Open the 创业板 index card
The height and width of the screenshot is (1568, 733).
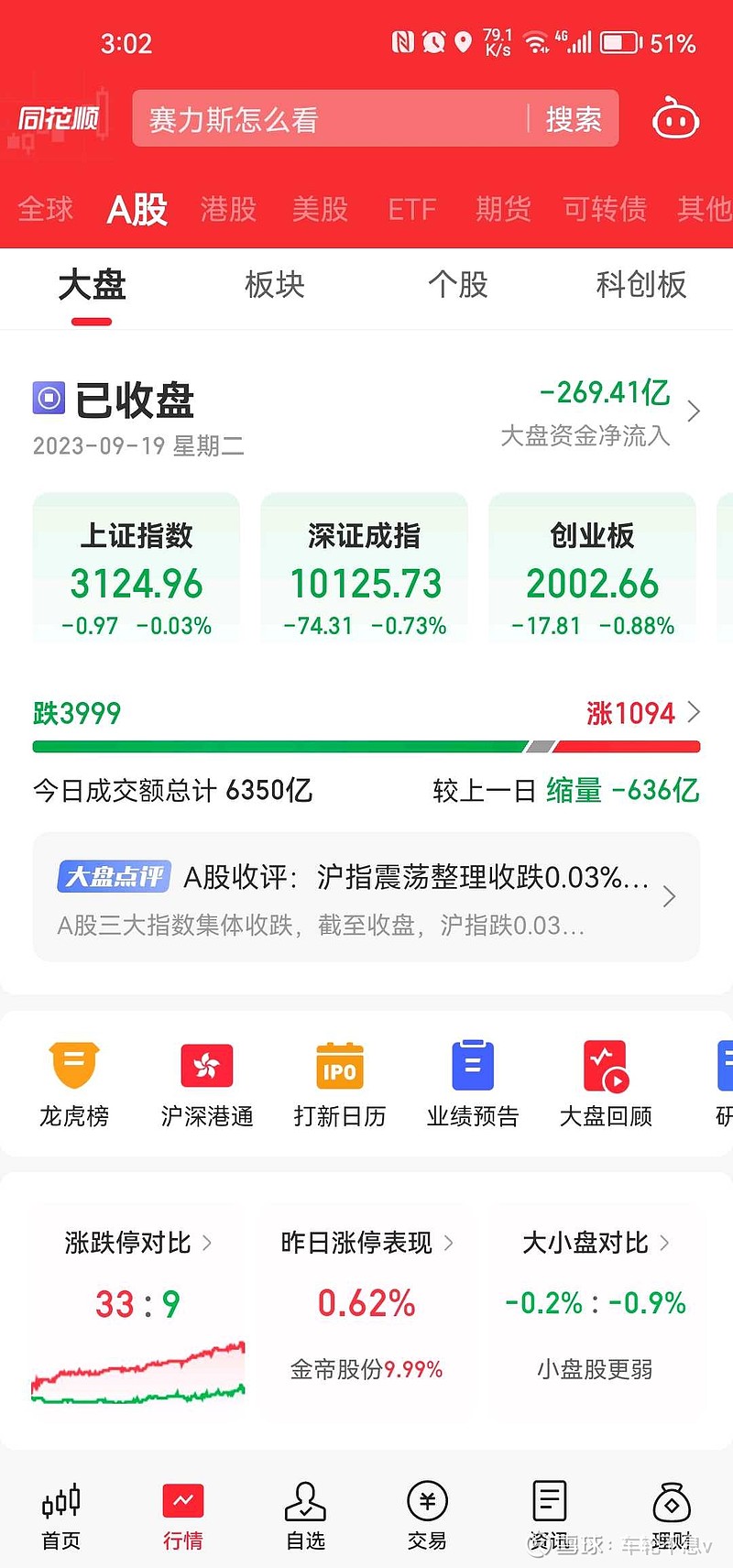point(592,568)
